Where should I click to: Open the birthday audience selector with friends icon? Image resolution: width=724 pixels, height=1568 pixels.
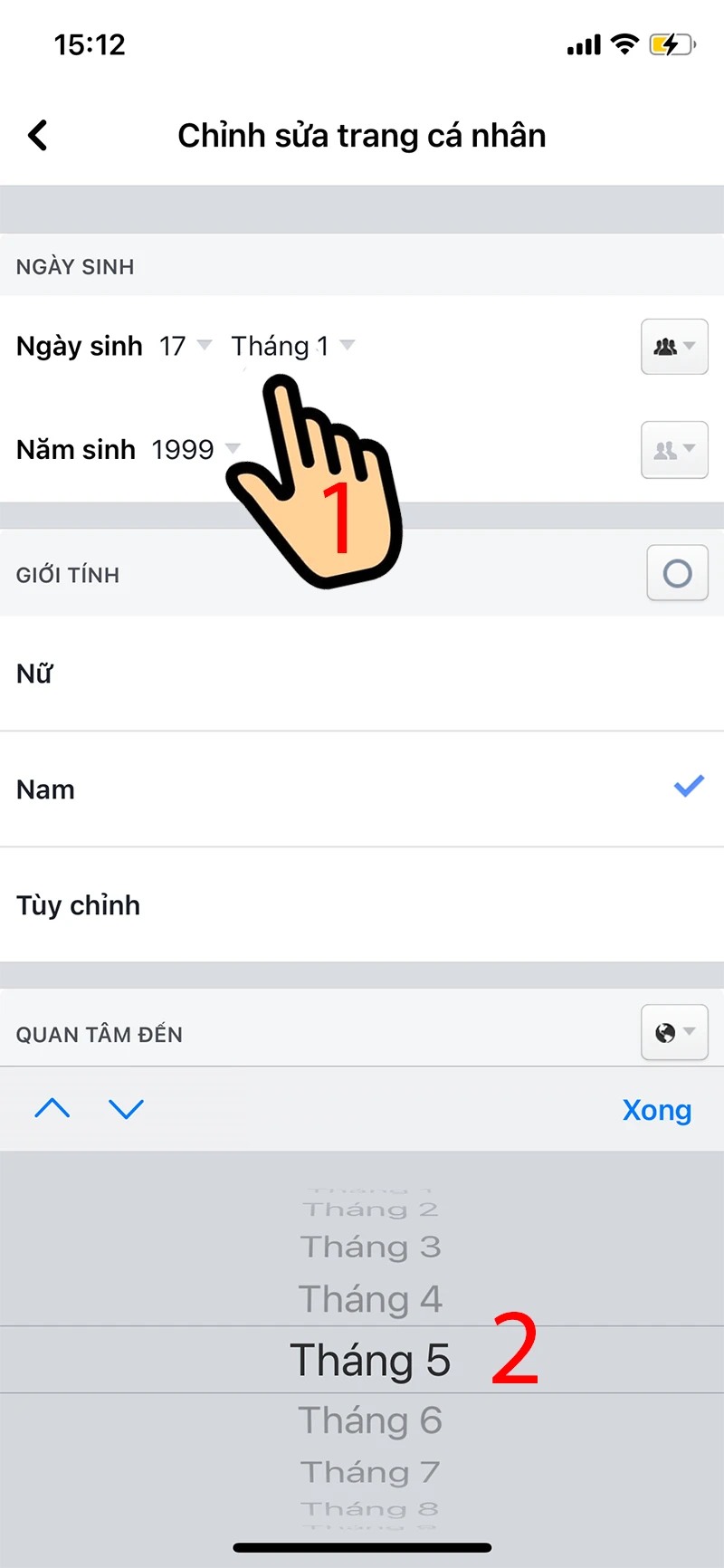(673, 347)
